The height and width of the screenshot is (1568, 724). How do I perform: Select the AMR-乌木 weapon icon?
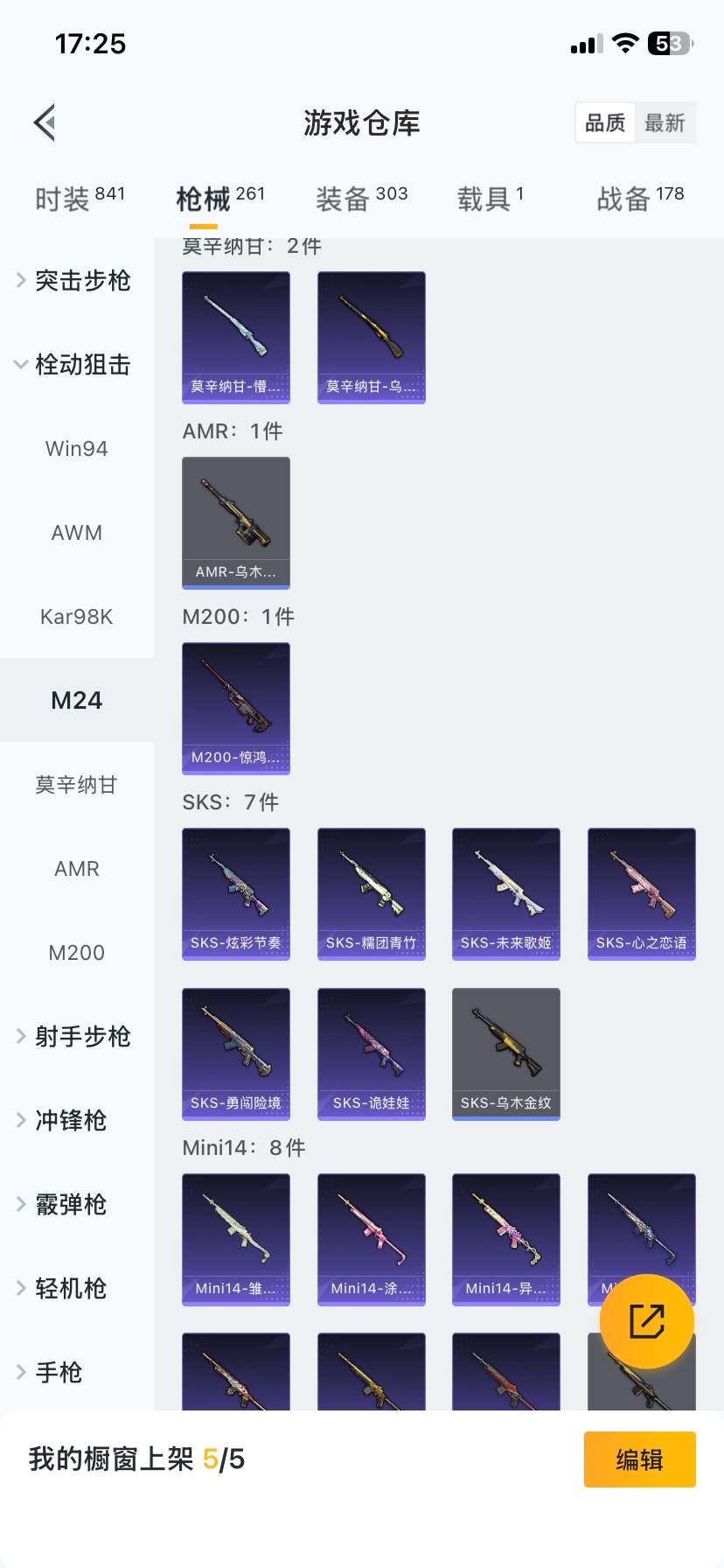(235, 522)
